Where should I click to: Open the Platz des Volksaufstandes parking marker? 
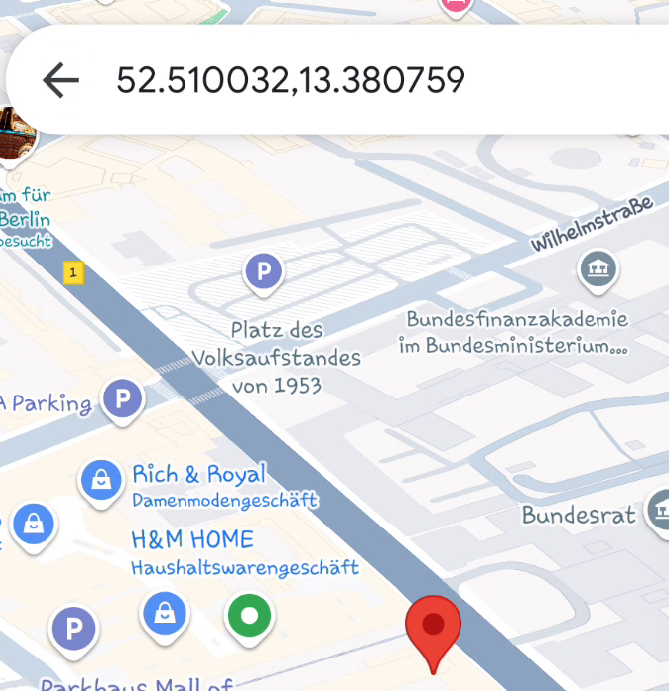coord(264,271)
